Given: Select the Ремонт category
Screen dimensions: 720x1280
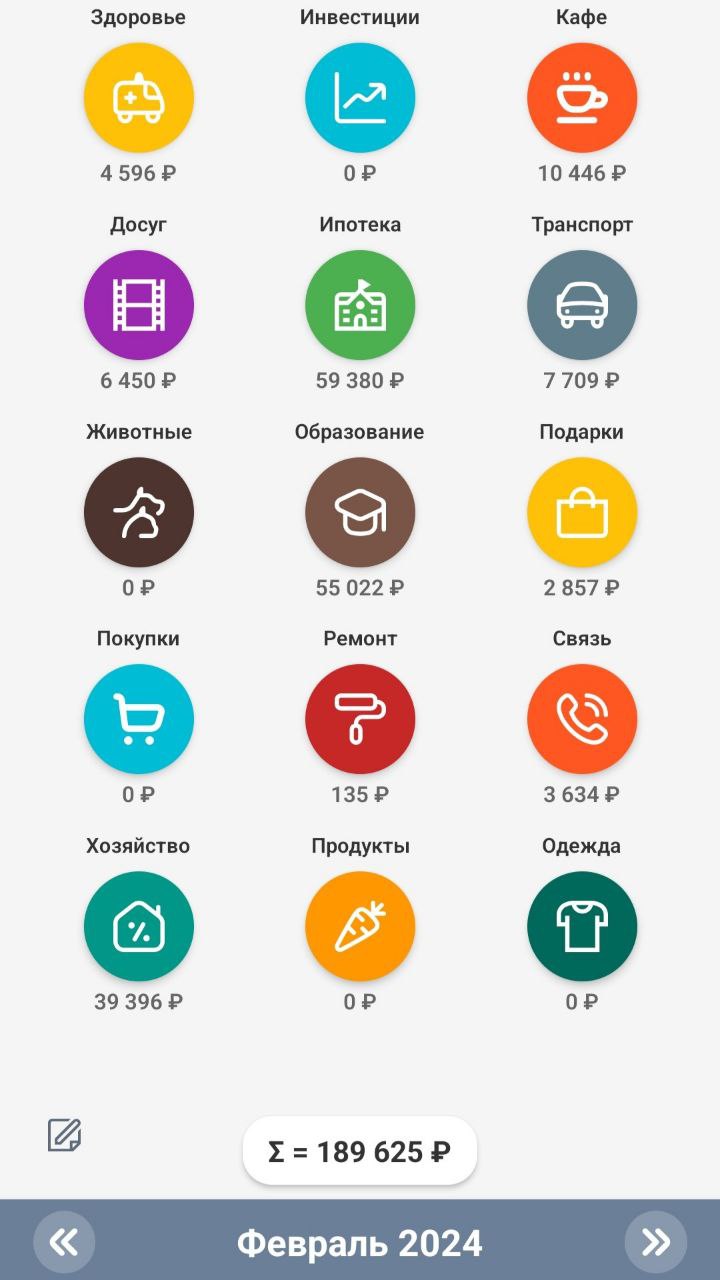Looking at the screenshot, I should (x=360, y=719).
